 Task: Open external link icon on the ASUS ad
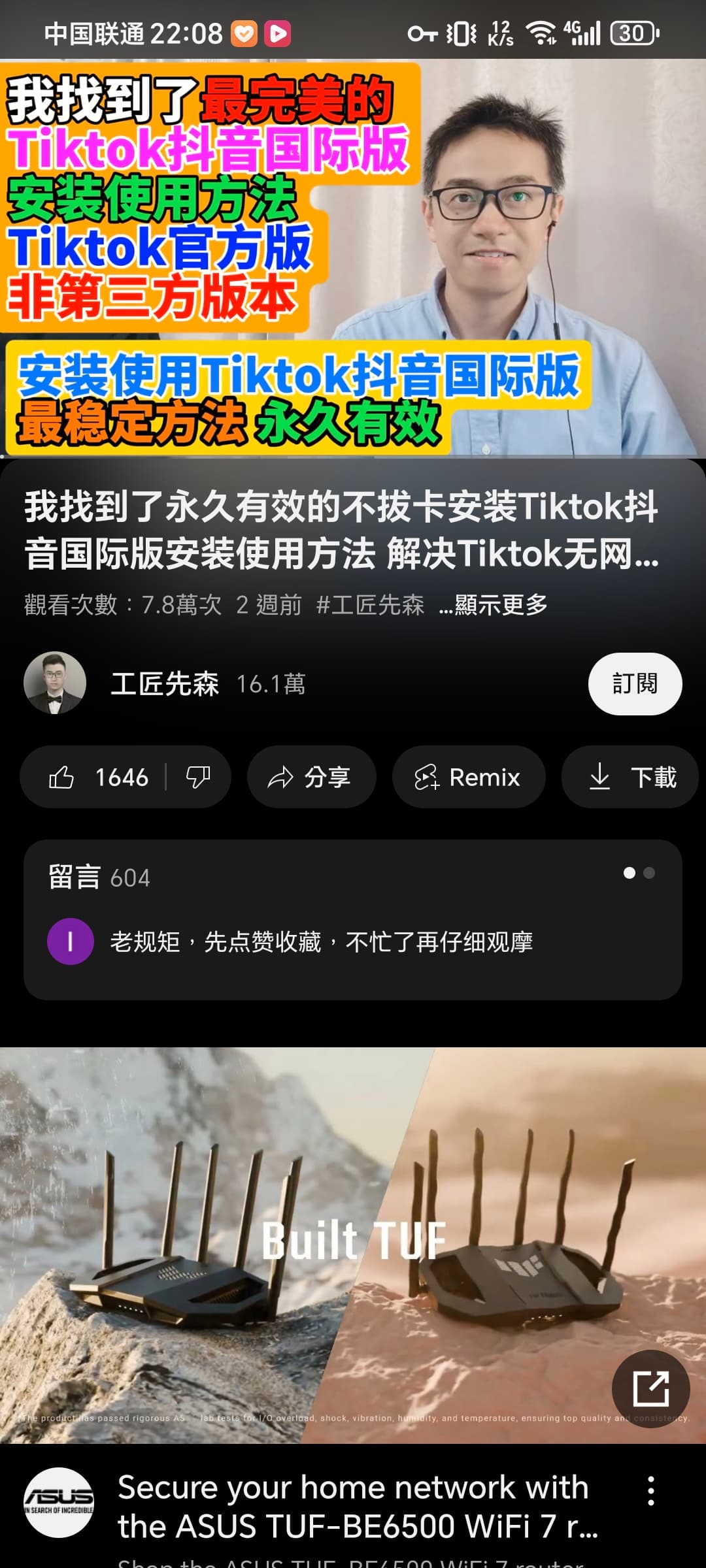point(651,1389)
